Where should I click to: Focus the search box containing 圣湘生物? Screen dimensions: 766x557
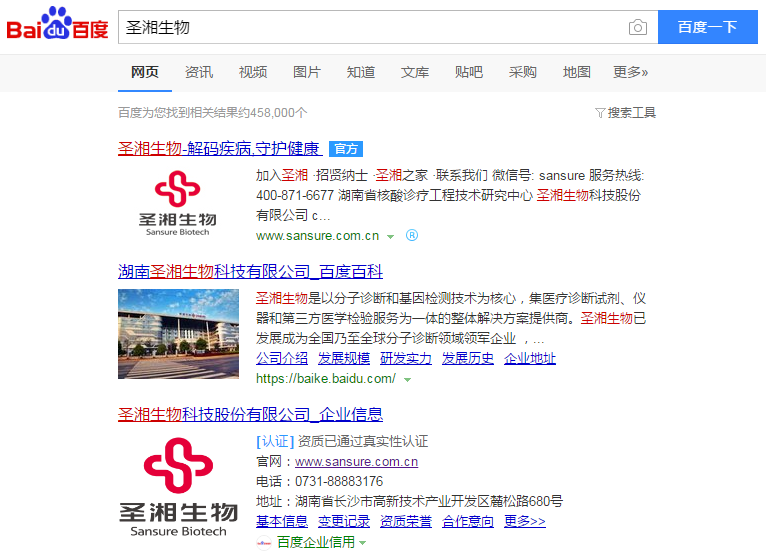(370, 28)
